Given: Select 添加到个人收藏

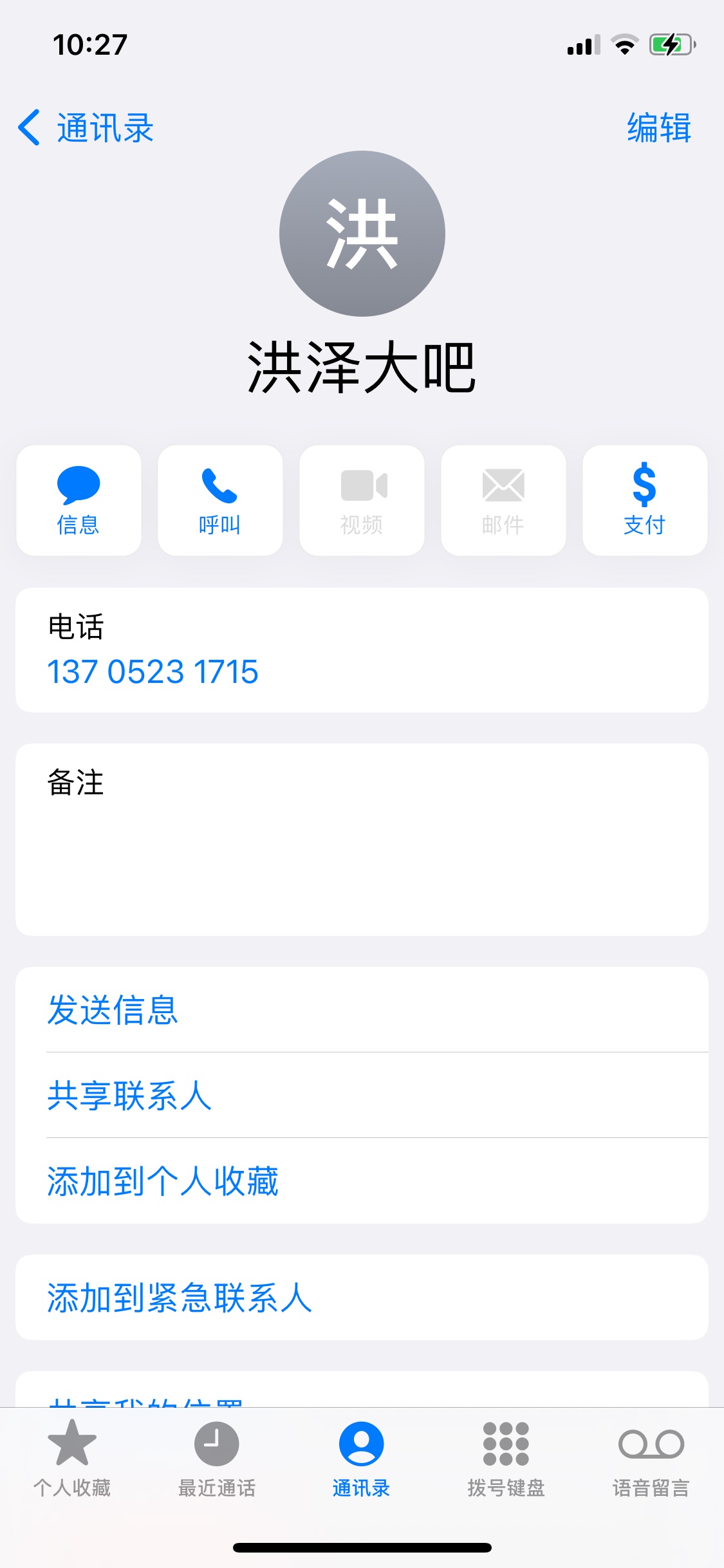Looking at the screenshot, I should 362,1181.
